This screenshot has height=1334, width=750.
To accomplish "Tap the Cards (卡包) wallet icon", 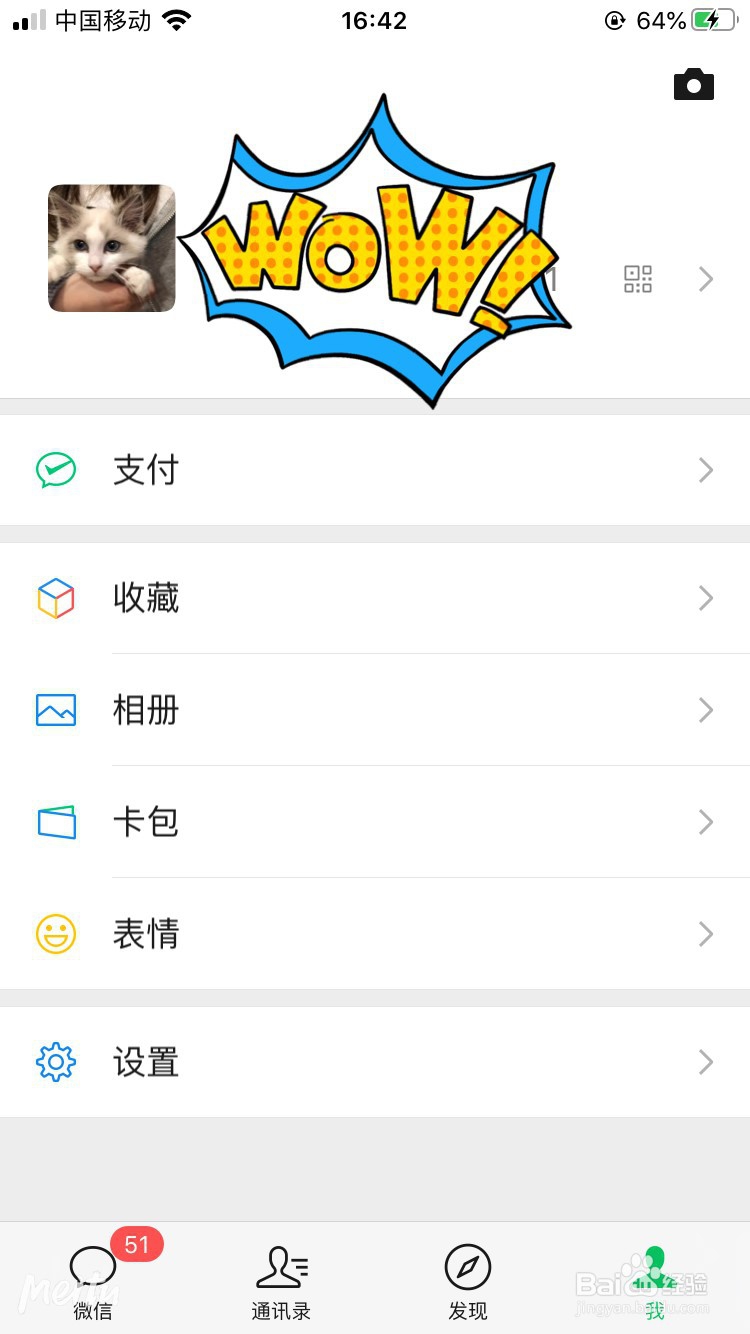I will (56, 822).
